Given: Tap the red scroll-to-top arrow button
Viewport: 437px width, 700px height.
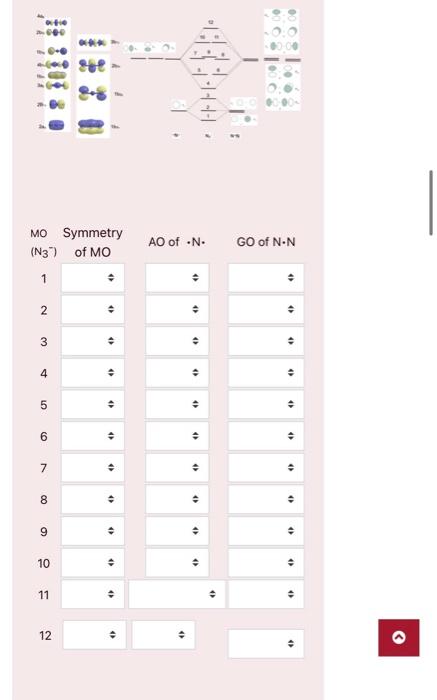Looking at the screenshot, I should tap(399, 638).
